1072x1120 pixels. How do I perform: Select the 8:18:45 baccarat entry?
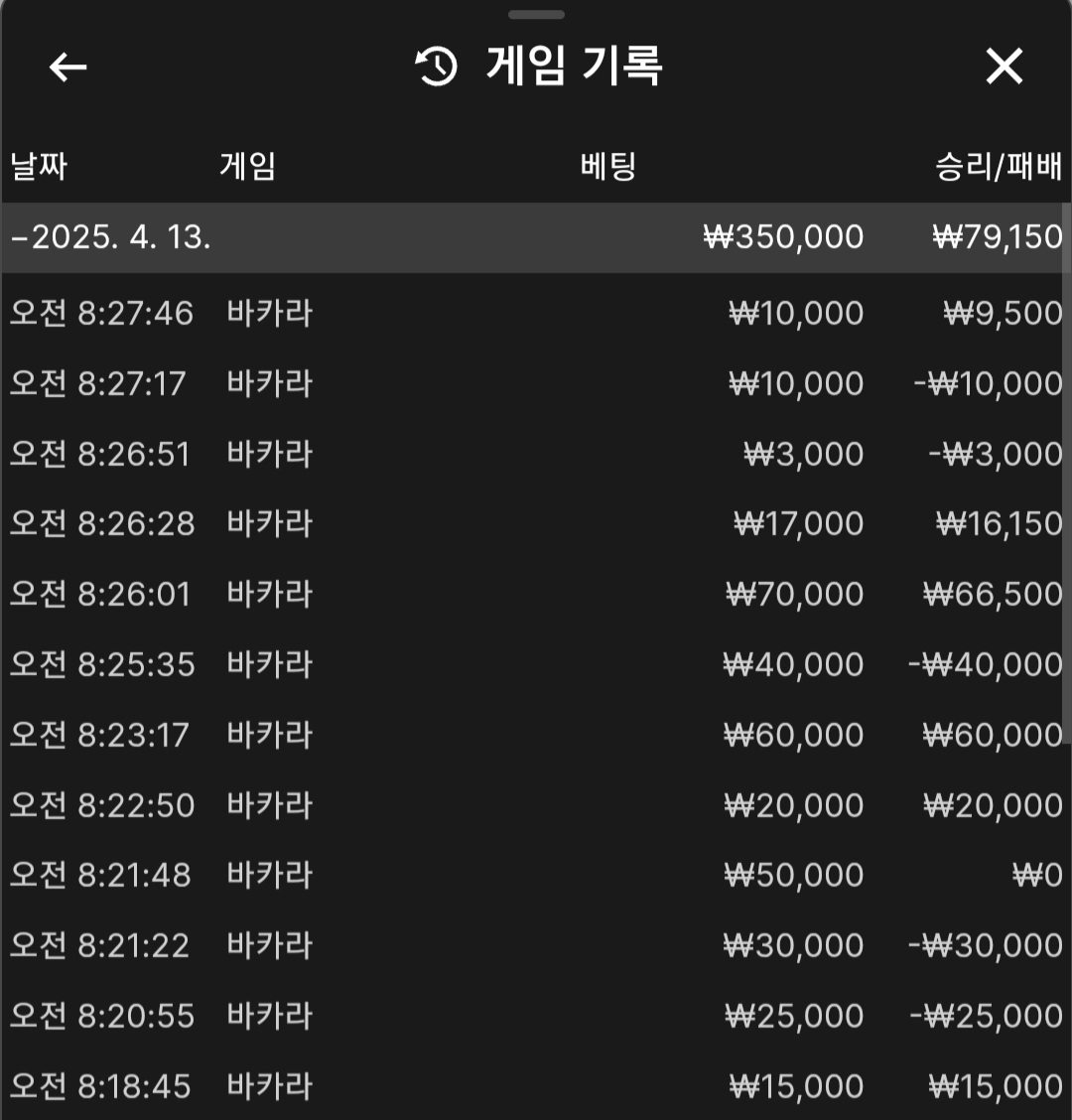tap(536, 1086)
